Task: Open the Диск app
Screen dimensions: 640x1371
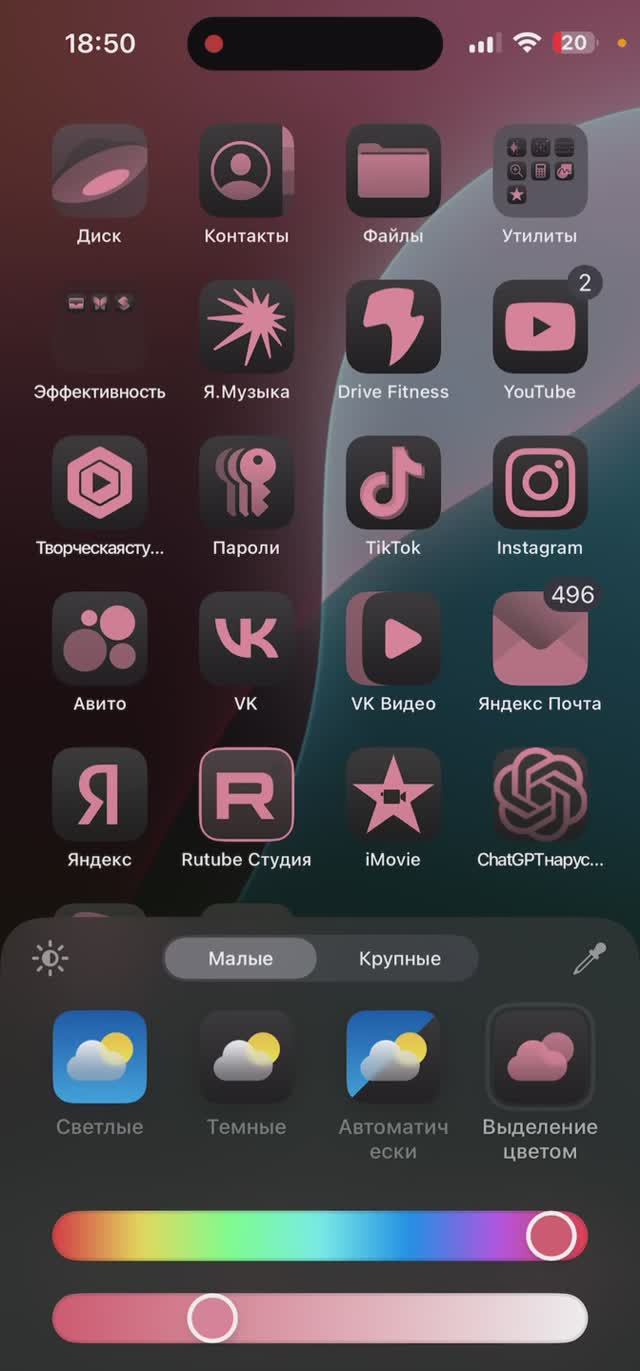Action: coord(99,172)
